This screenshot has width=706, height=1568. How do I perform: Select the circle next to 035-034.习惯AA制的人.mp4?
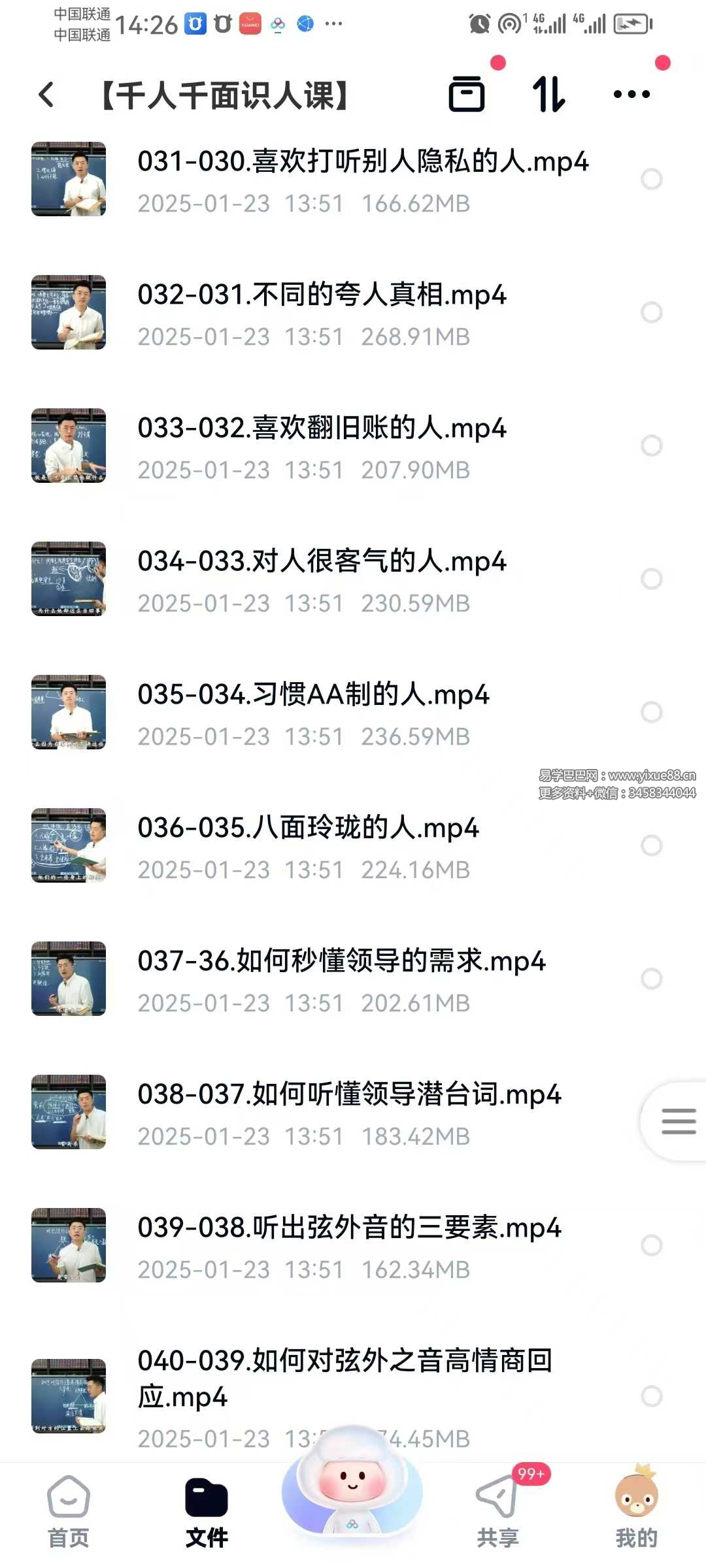tap(652, 712)
